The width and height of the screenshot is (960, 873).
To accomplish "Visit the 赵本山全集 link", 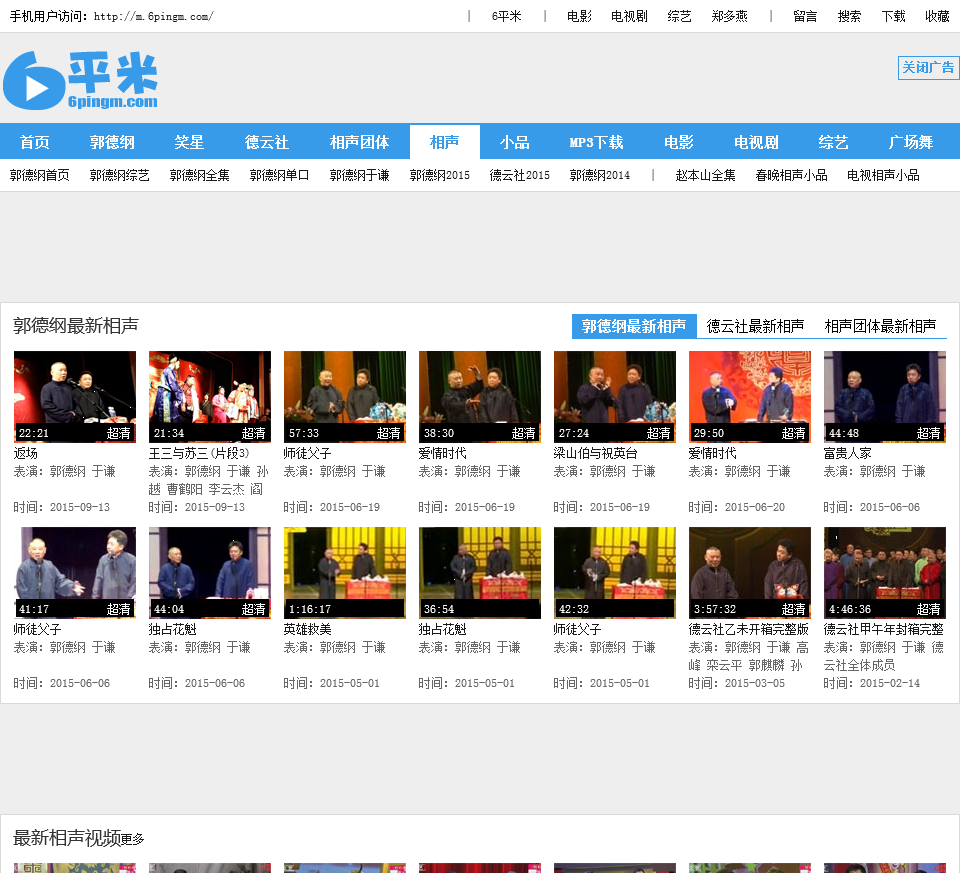I will coord(705,175).
